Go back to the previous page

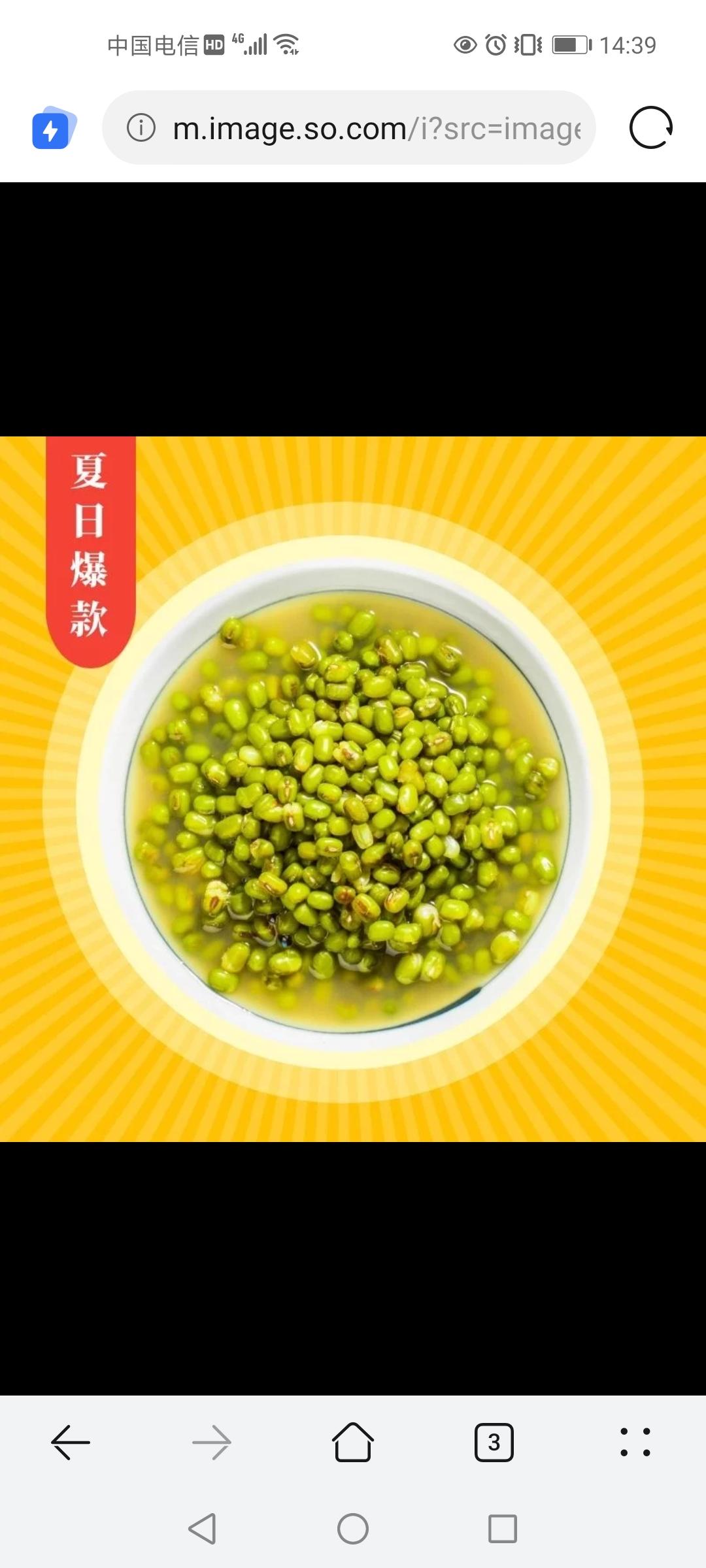coord(71,1442)
